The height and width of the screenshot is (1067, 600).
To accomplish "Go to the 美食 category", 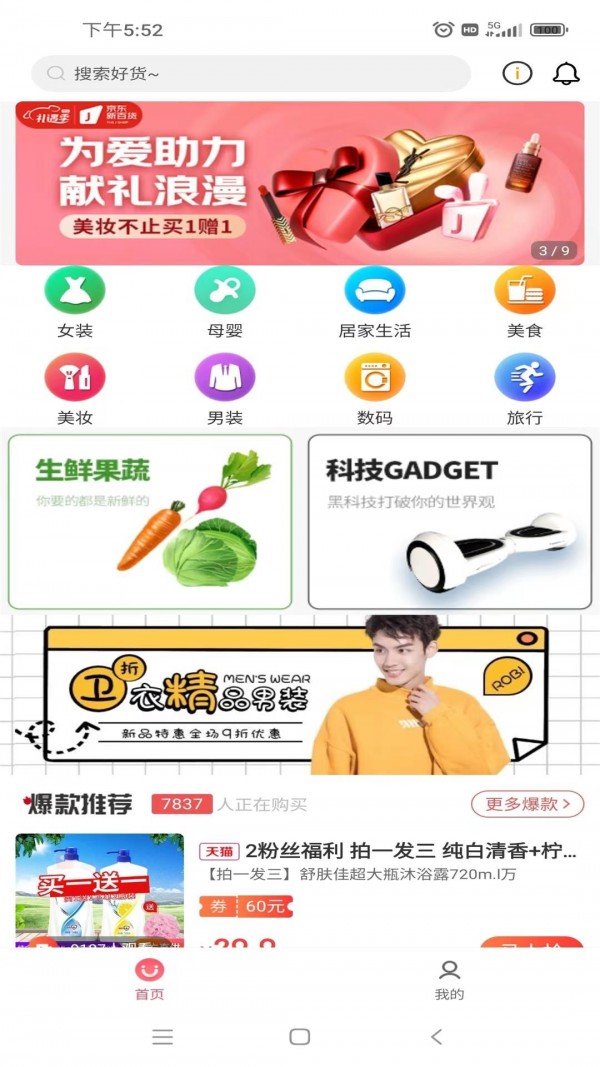I will click(525, 302).
